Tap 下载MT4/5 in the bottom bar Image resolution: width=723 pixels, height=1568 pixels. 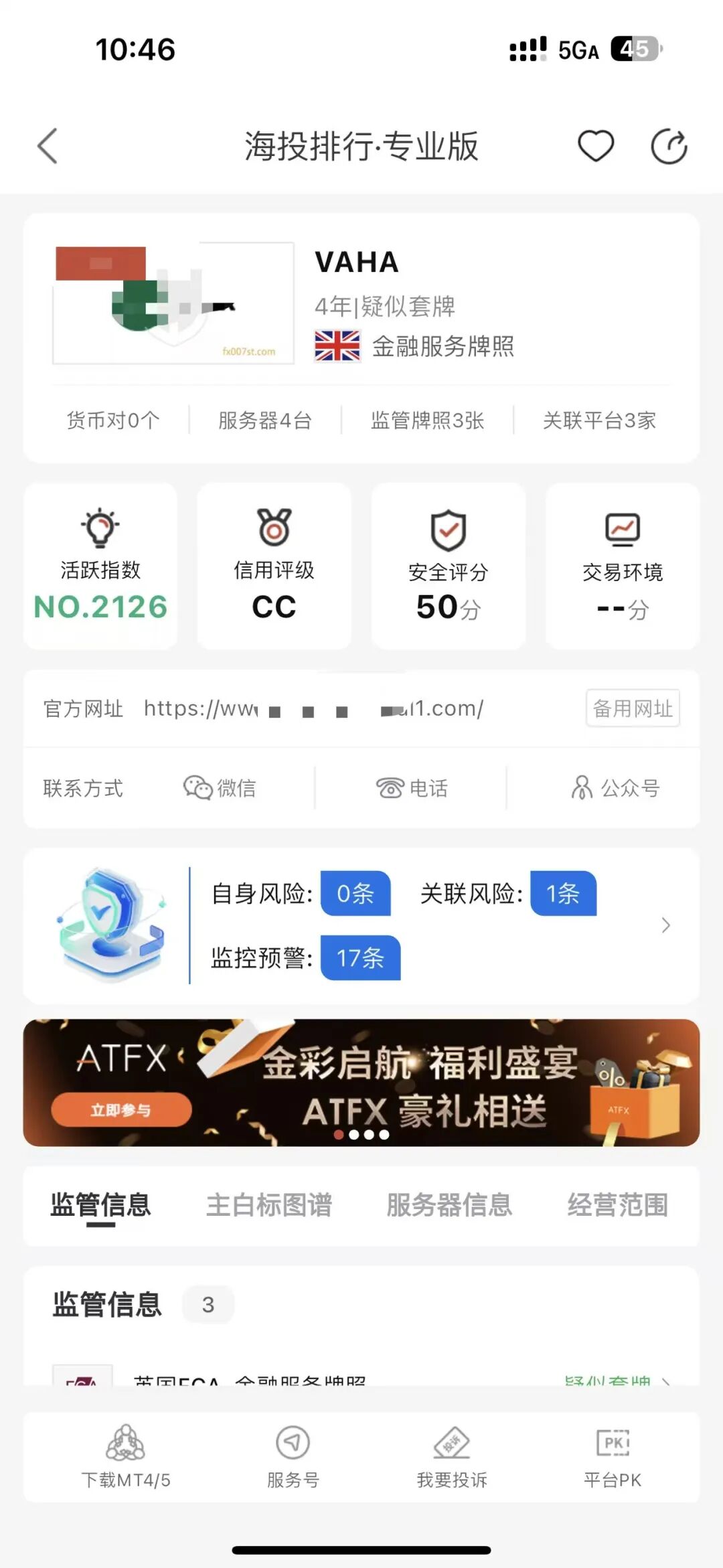[126, 1457]
